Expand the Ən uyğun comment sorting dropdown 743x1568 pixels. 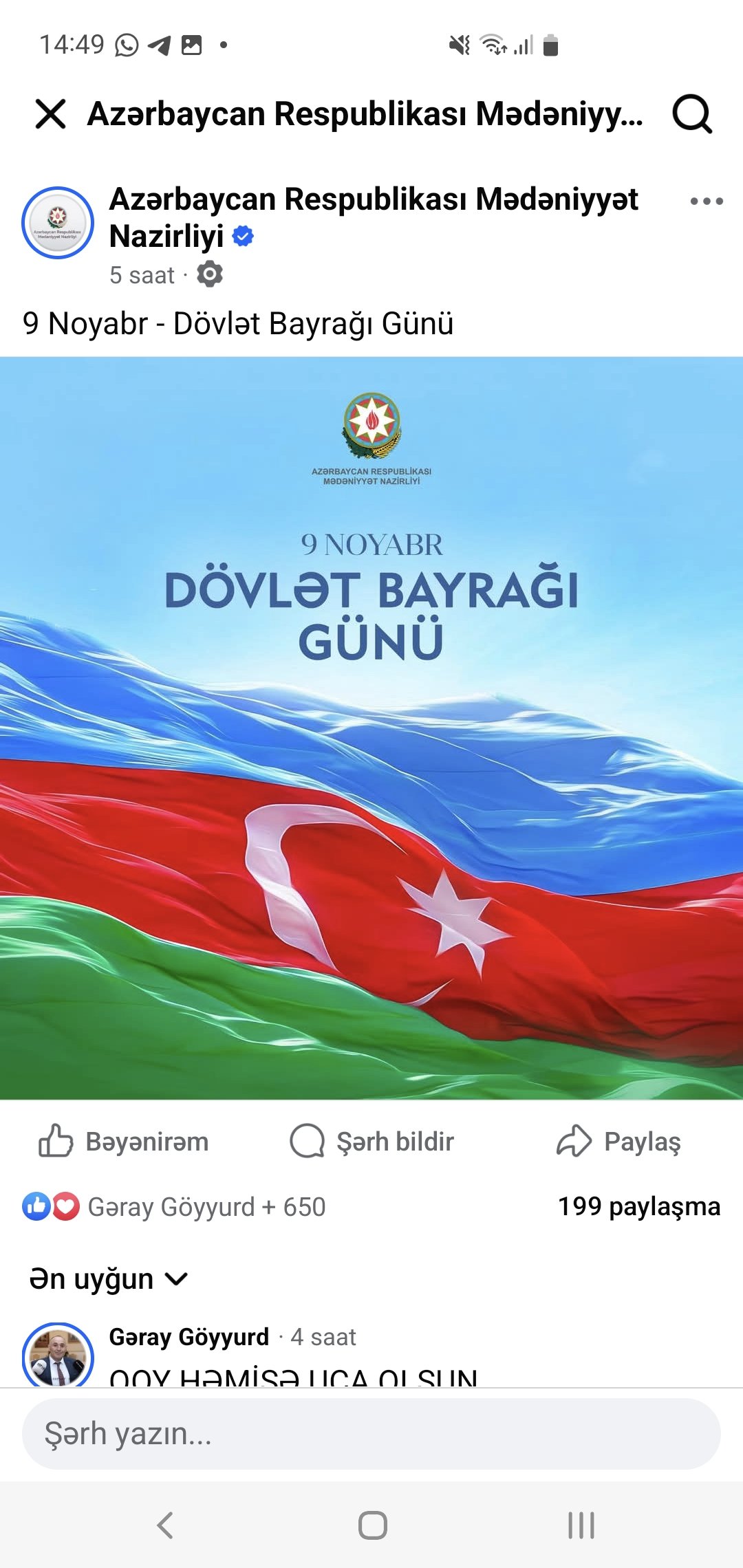(108, 1279)
